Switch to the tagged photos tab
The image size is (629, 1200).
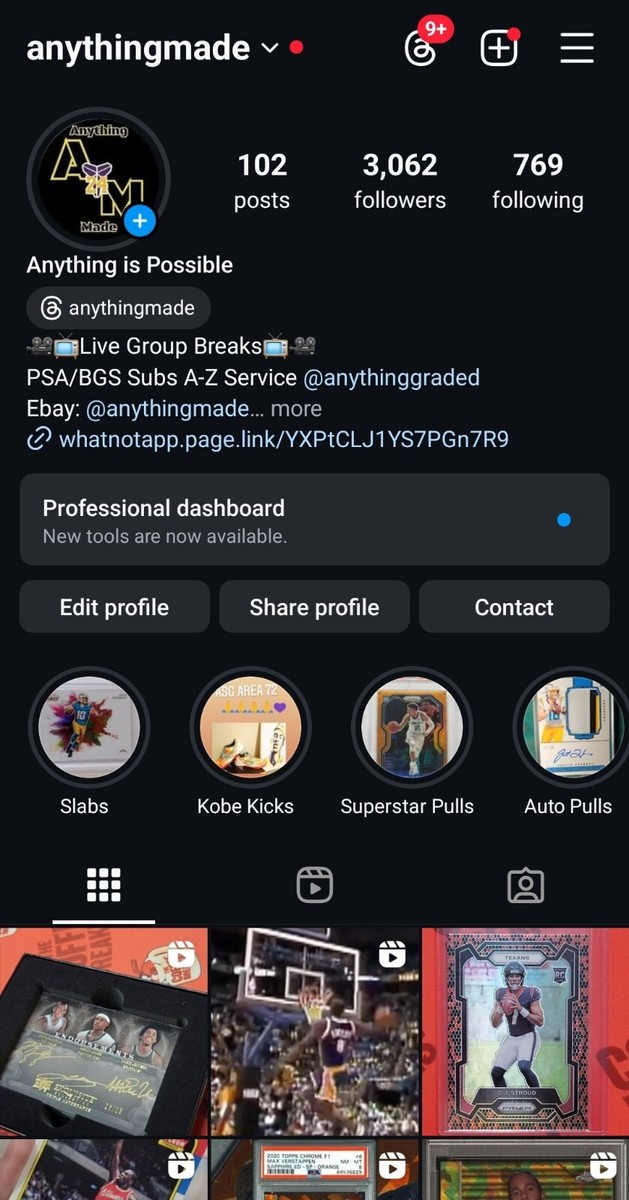pos(525,885)
